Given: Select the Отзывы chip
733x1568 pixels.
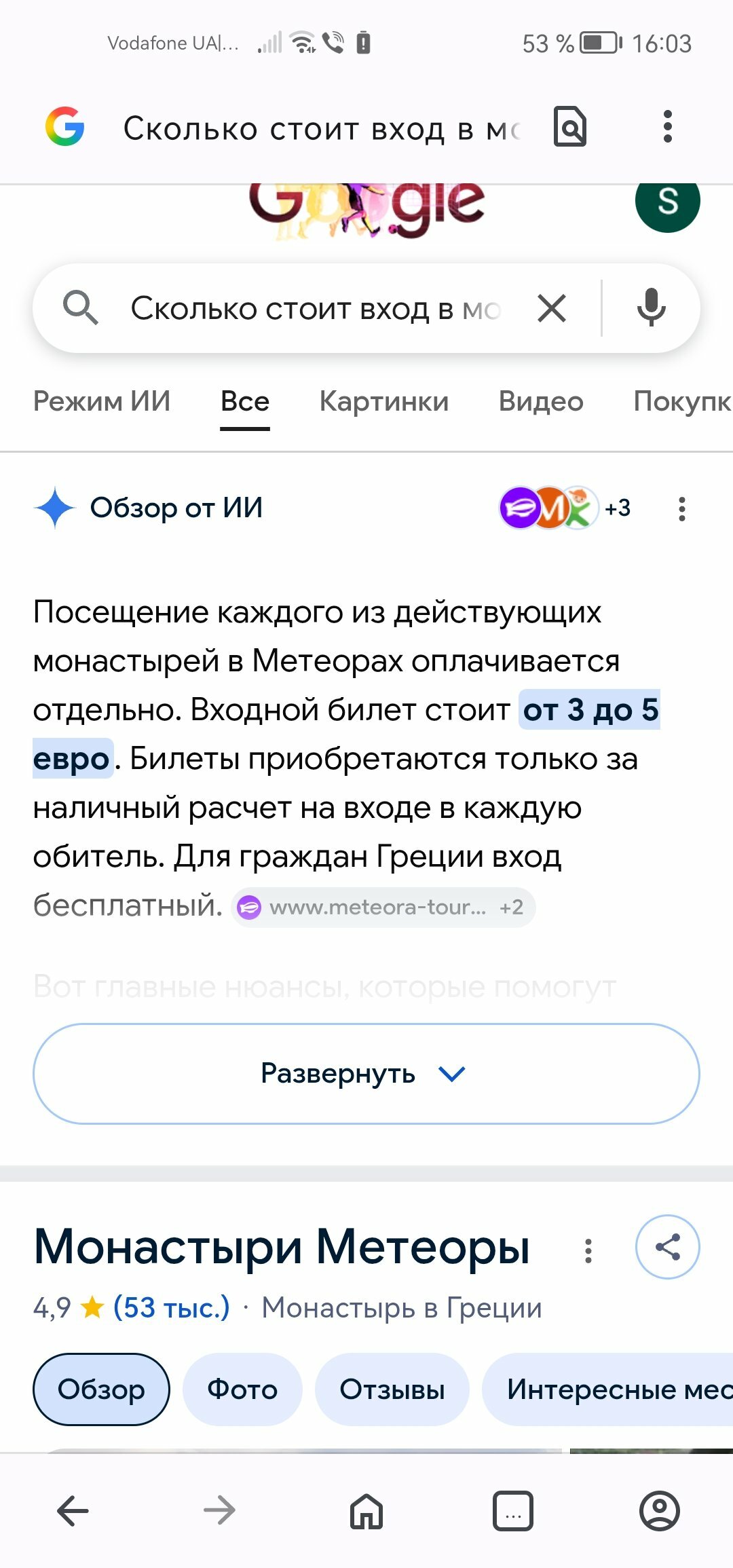Looking at the screenshot, I should tap(392, 1389).
